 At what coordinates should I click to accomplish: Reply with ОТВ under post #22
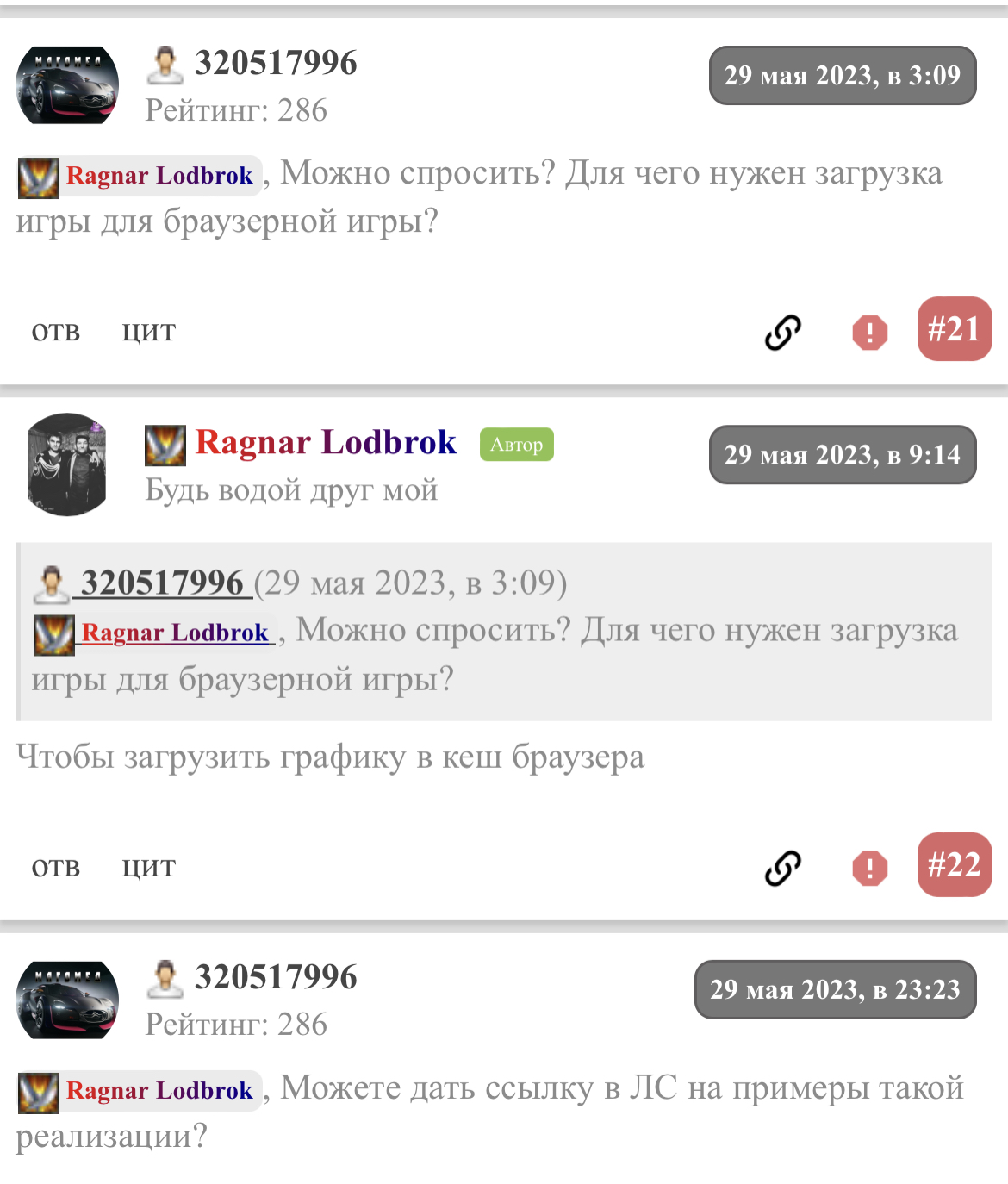56,867
